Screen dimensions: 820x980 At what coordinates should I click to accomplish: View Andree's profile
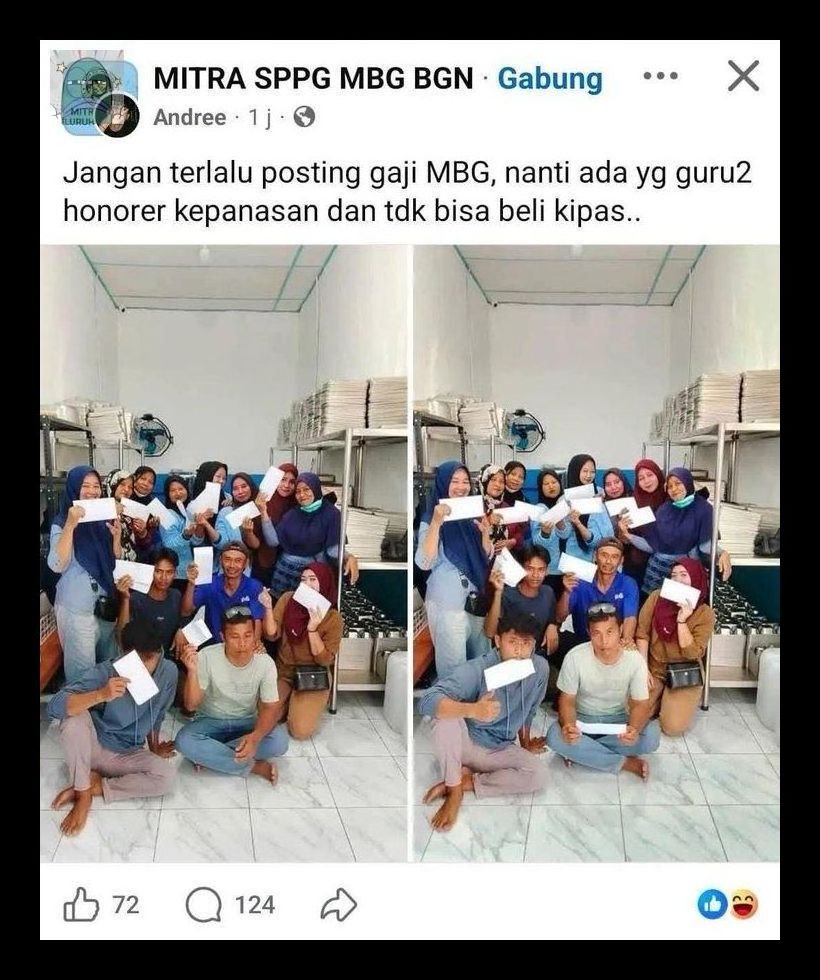pos(189,118)
